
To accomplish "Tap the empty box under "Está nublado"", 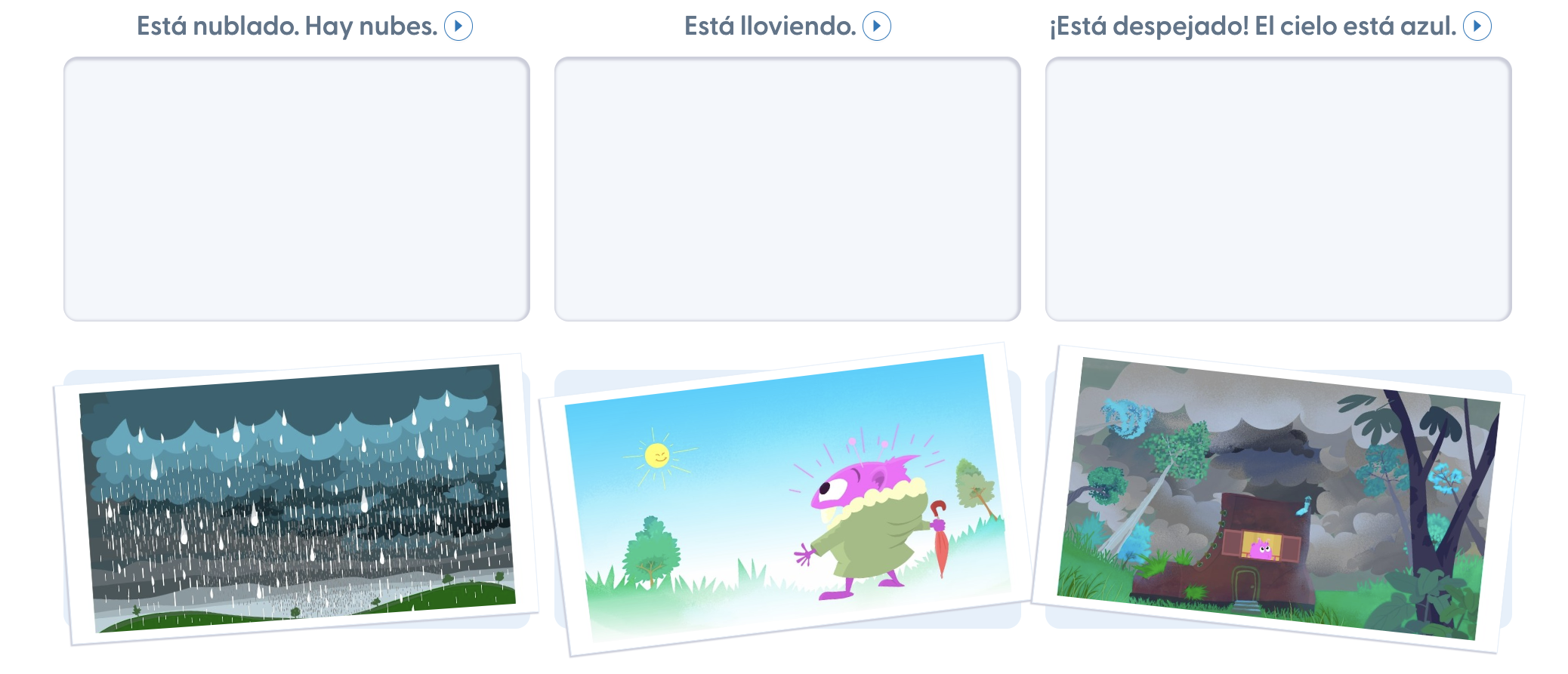I will pos(296,189).
